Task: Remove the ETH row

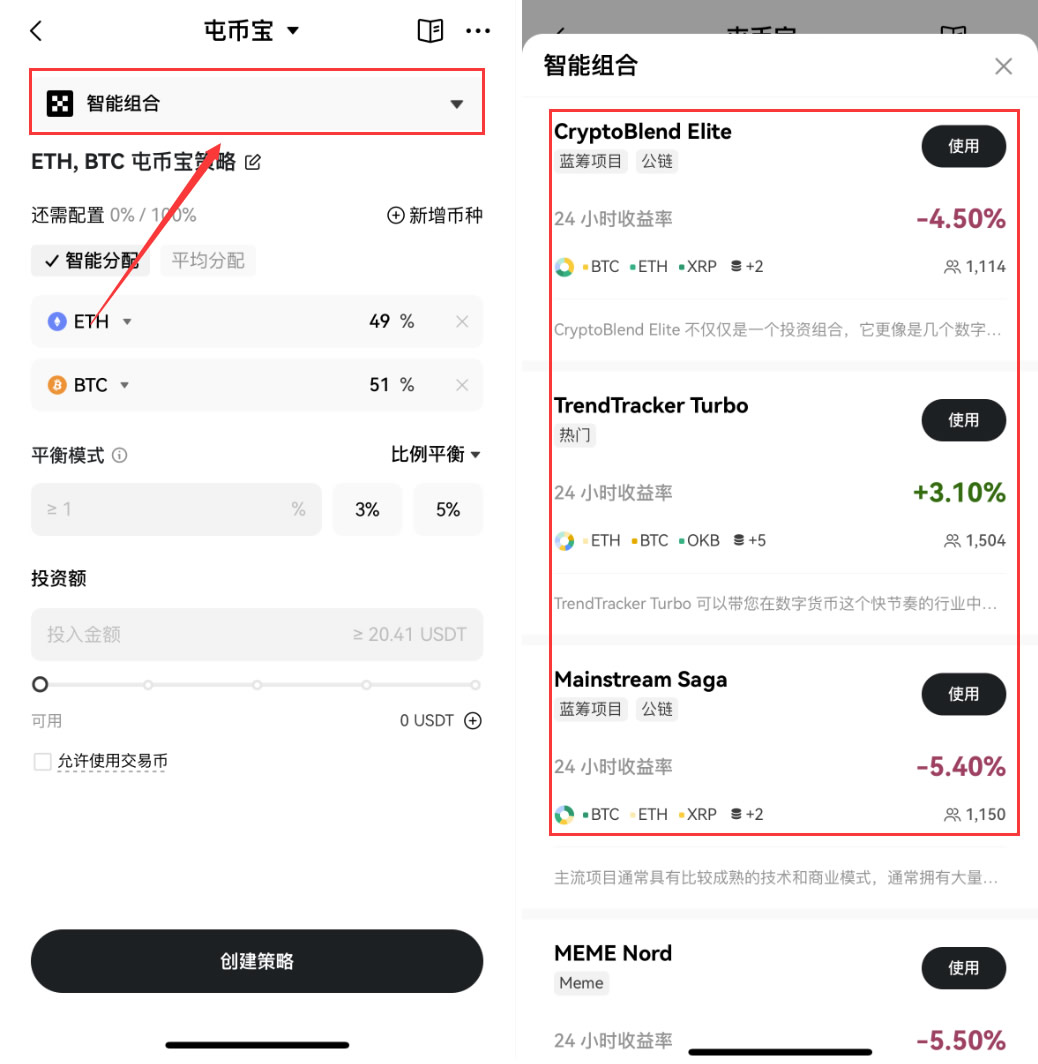Action: tap(462, 322)
